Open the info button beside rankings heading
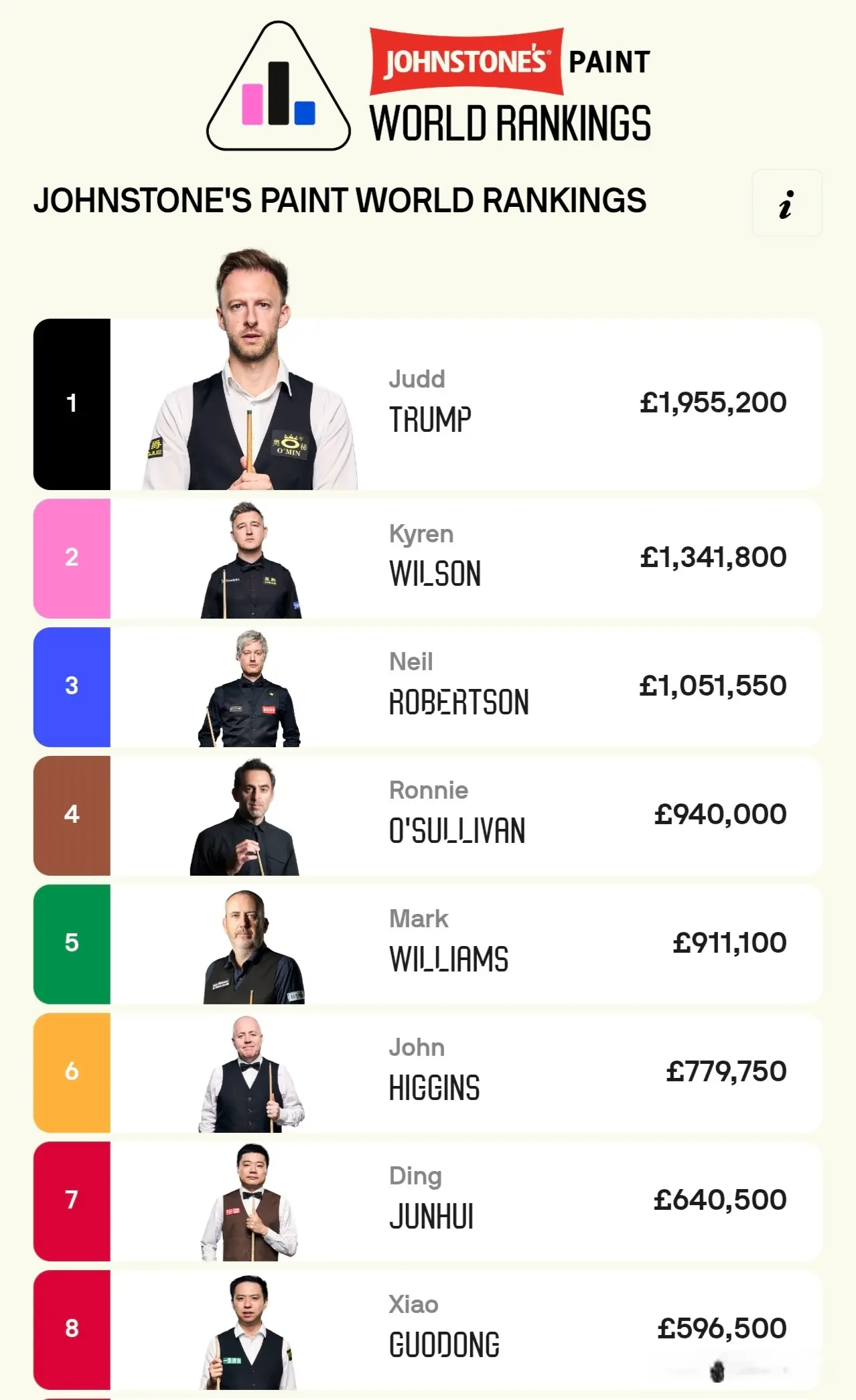Screen dimensions: 856x1400 (786, 203)
